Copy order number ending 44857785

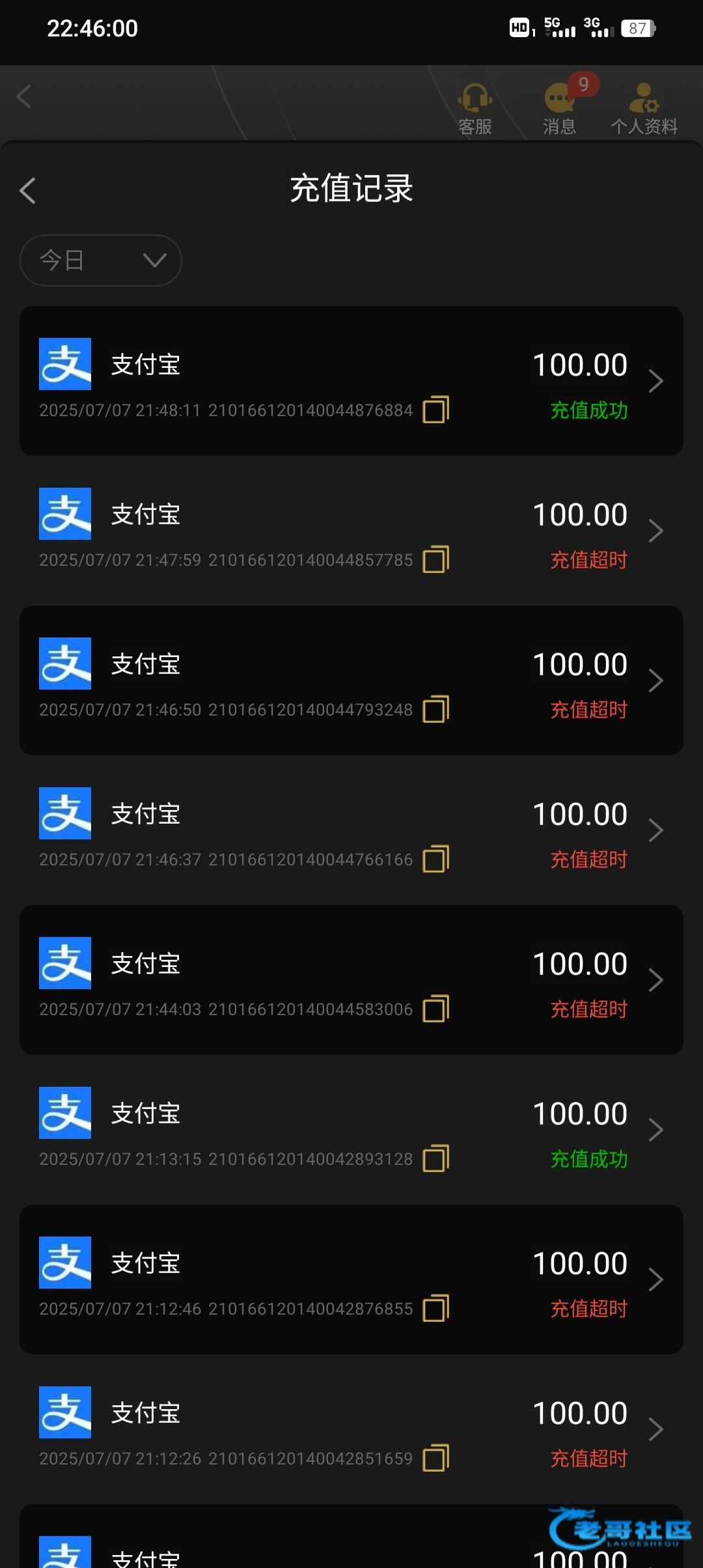click(x=436, y=559)
